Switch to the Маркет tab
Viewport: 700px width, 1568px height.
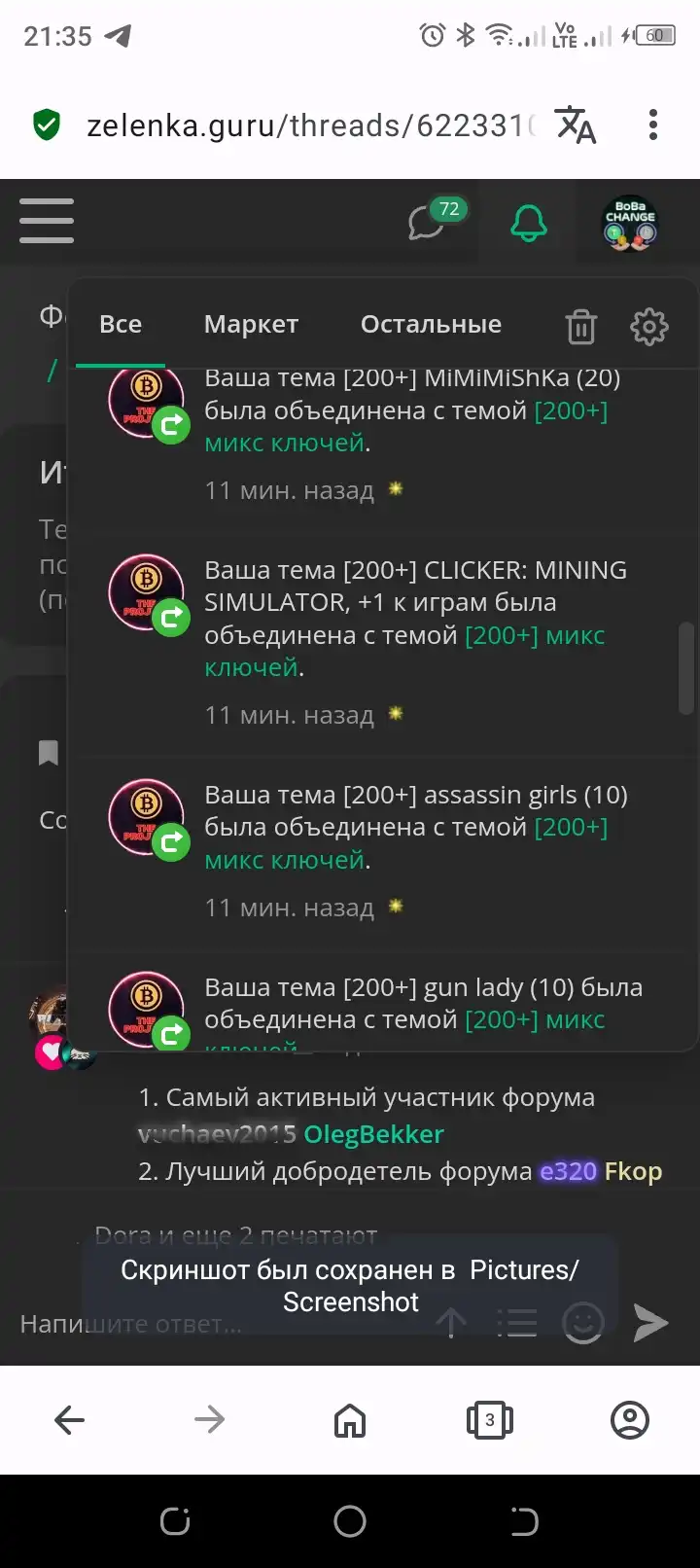pyautogui.click(x=251, y=324)
